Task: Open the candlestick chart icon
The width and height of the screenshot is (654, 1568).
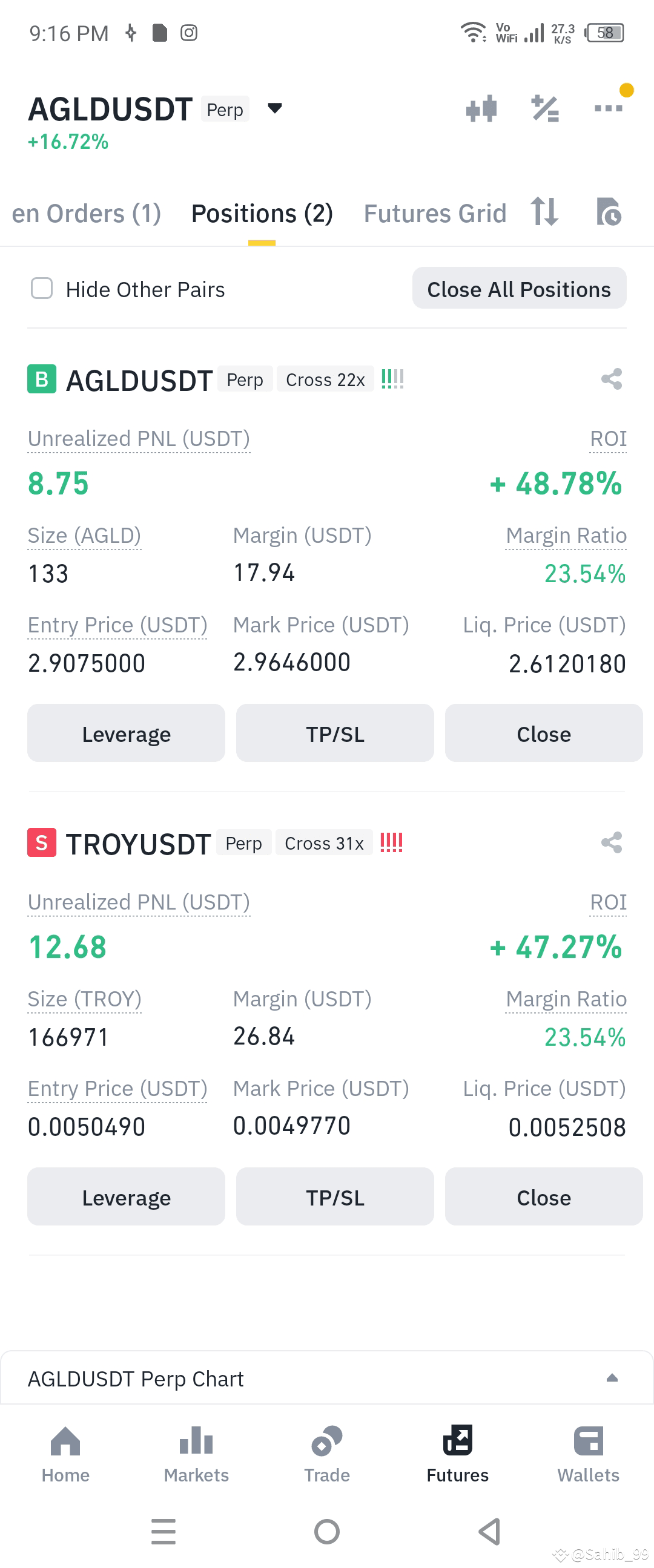Action: coord(481,109)
